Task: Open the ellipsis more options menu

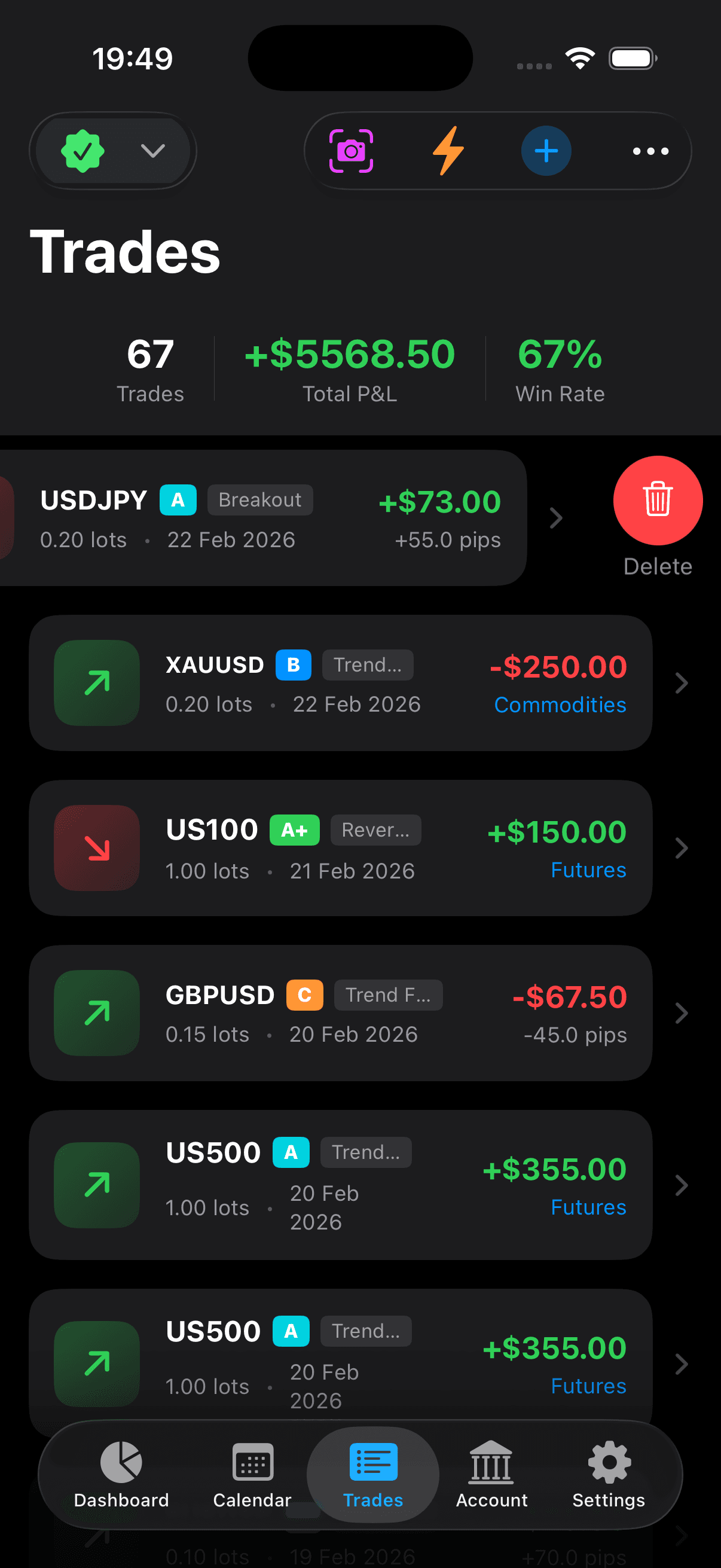Action: coord(649,150)
